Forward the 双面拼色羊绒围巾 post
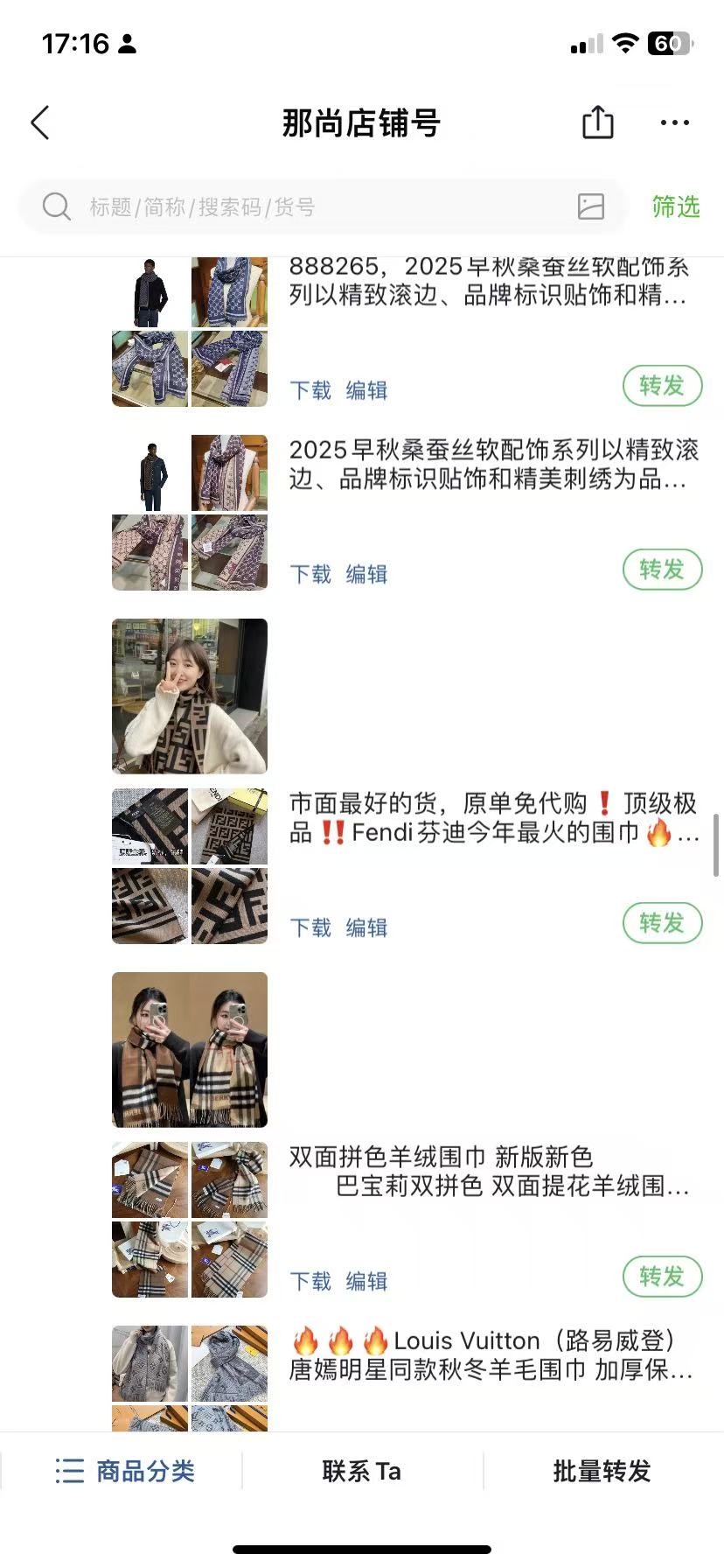 point(662,1277)
